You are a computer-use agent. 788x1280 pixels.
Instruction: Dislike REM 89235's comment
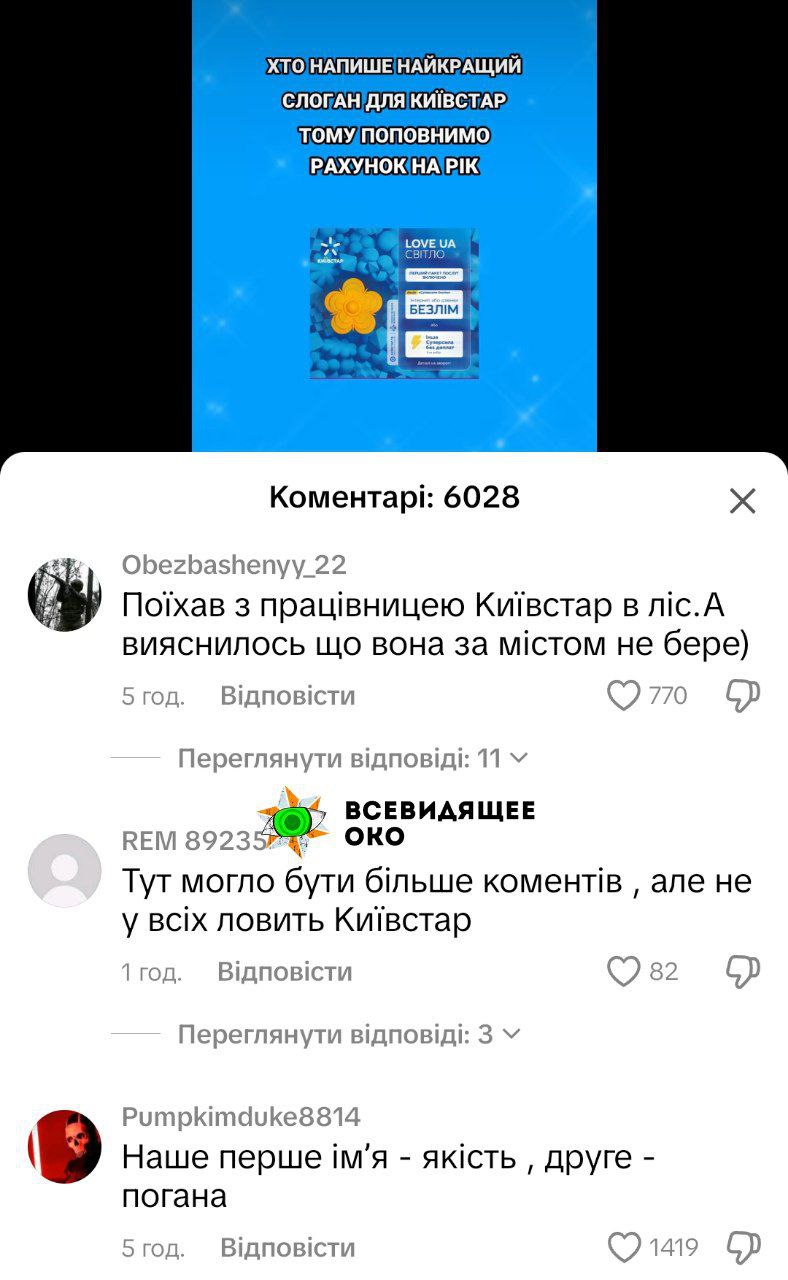[x=743, y=972]
